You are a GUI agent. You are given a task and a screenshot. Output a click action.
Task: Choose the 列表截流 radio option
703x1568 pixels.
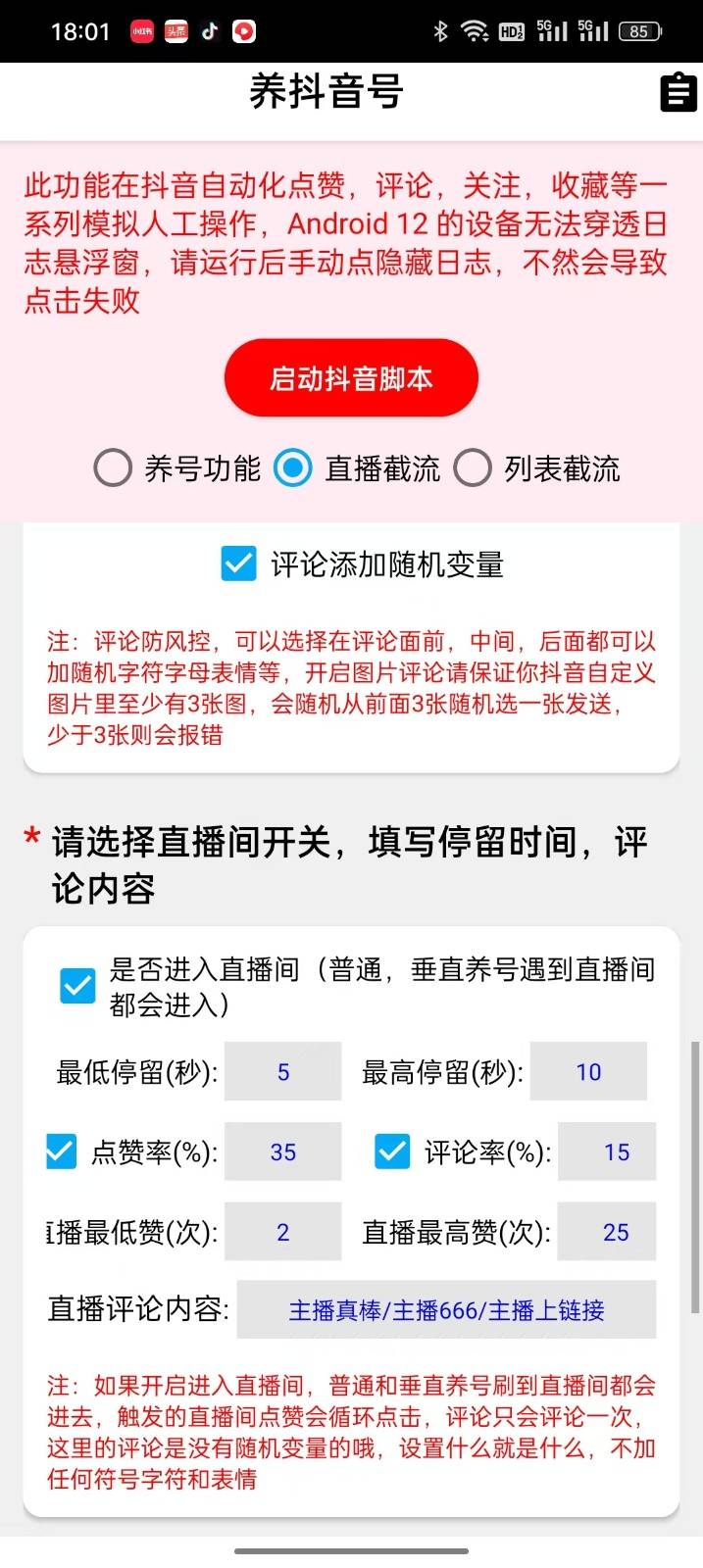click(x=473, y=468)
